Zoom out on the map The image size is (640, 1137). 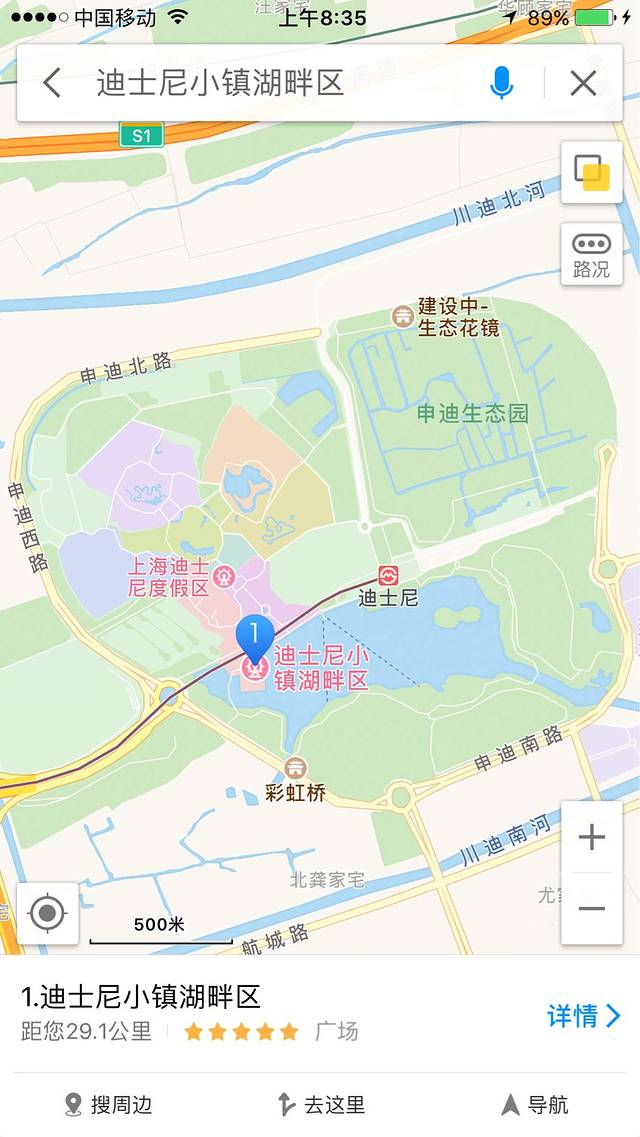click(591, 908)
